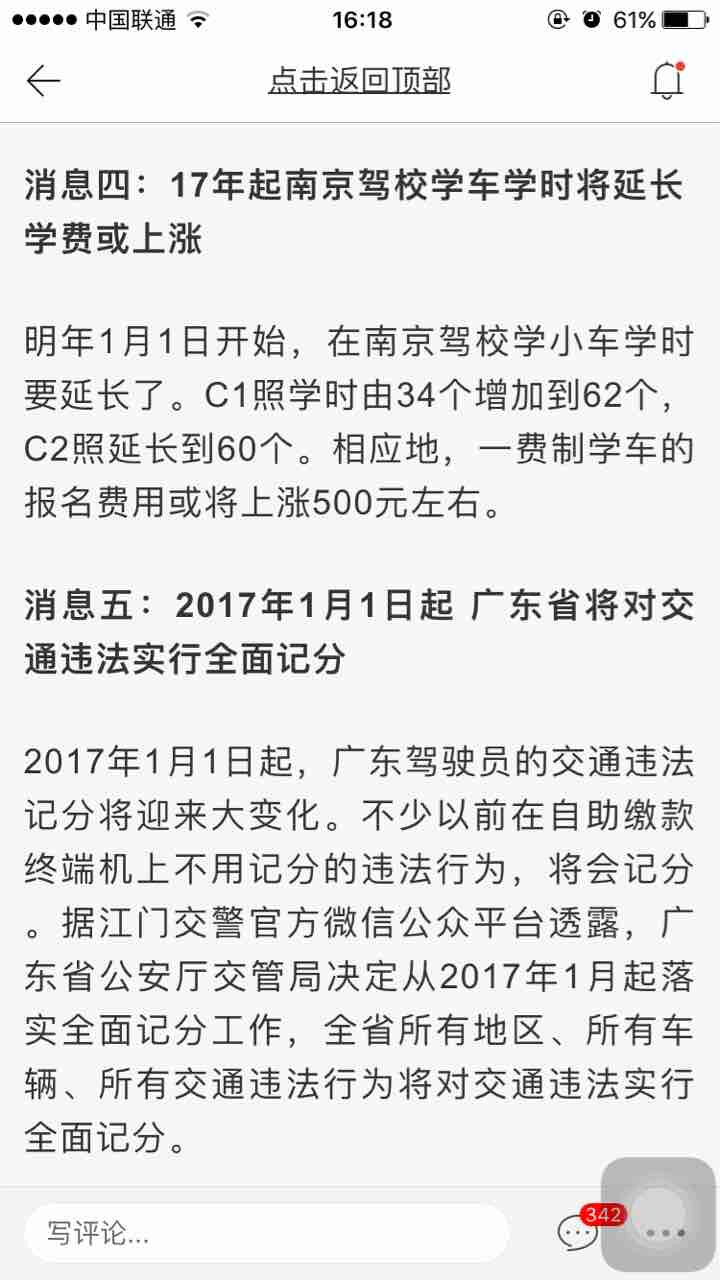Image resolution: width=720 pixels, height=1280 pixels.
Task: Tap the 写评论 comment field
Action: [x=266, y=1233]
